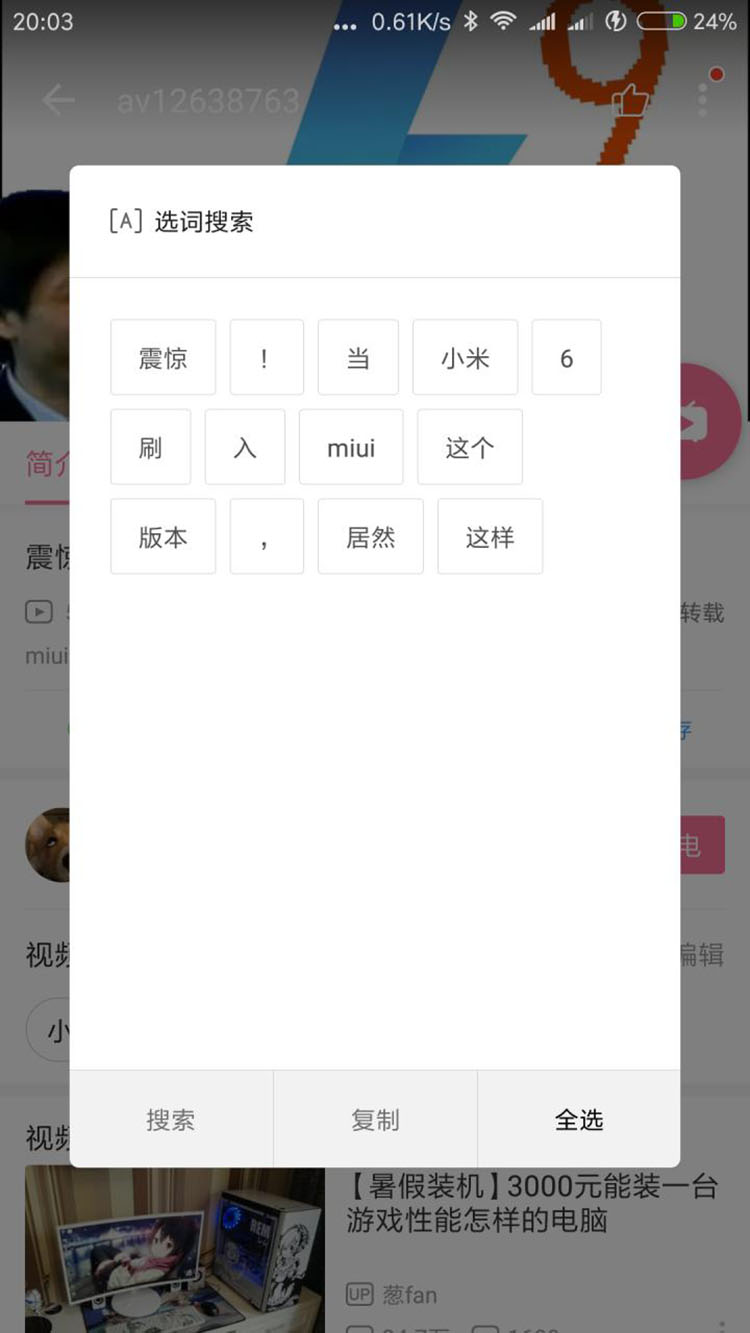Screen dimensions: 750x1333
Task: Choose the miui word chip
Action: (x=351, y=447)
